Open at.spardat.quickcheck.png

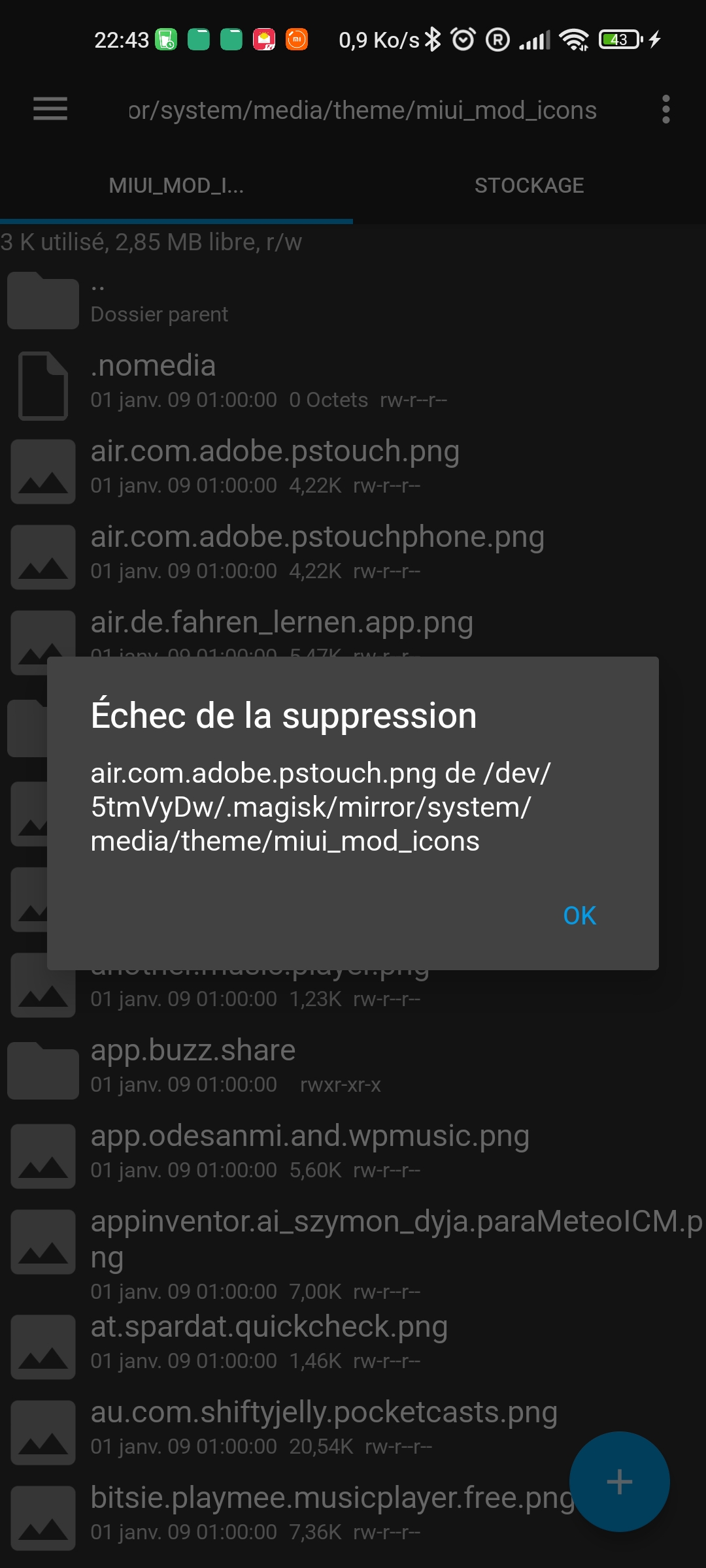[353, 1347]
